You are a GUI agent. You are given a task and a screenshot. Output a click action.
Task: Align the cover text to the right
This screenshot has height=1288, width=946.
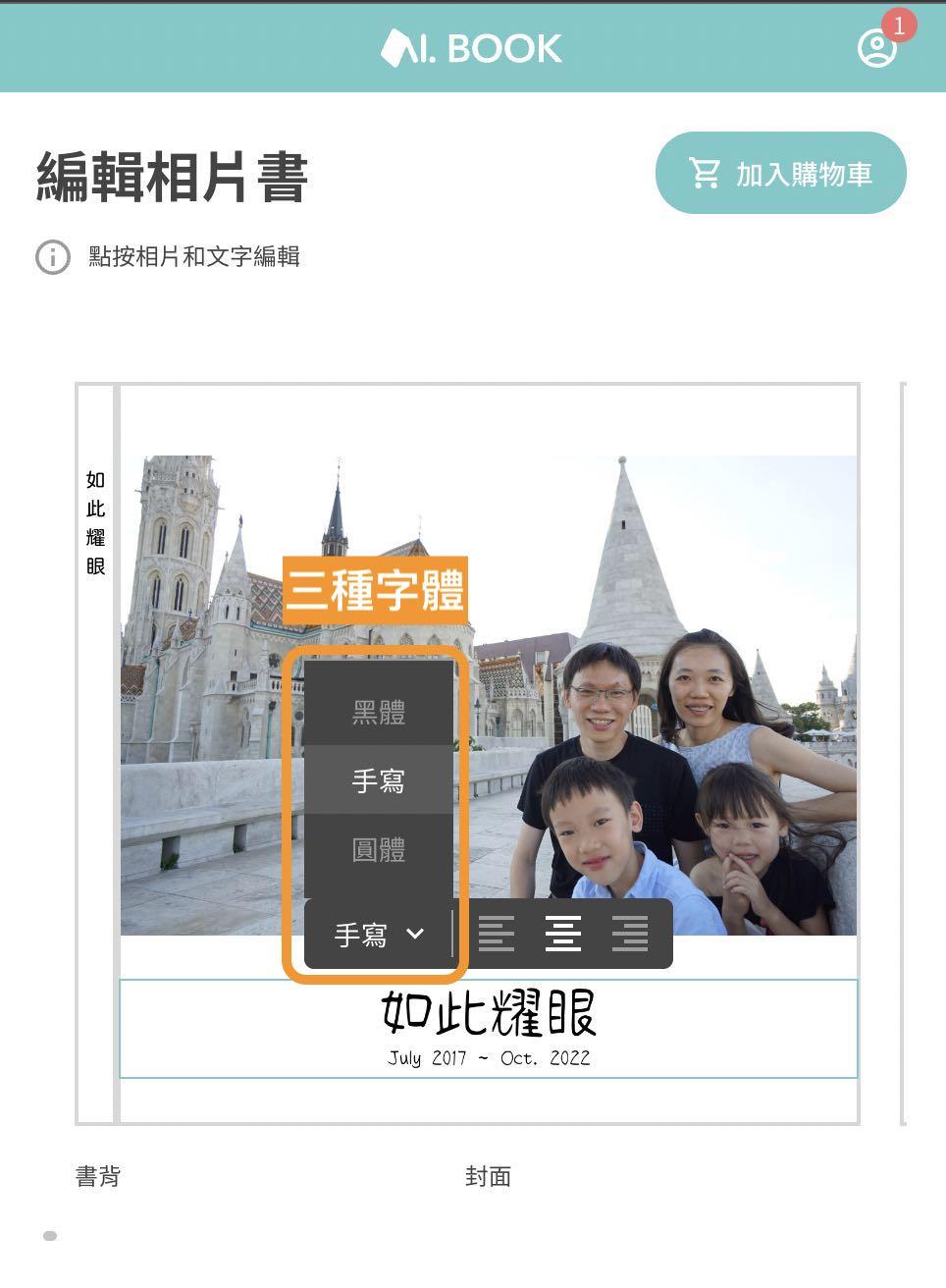629,934
